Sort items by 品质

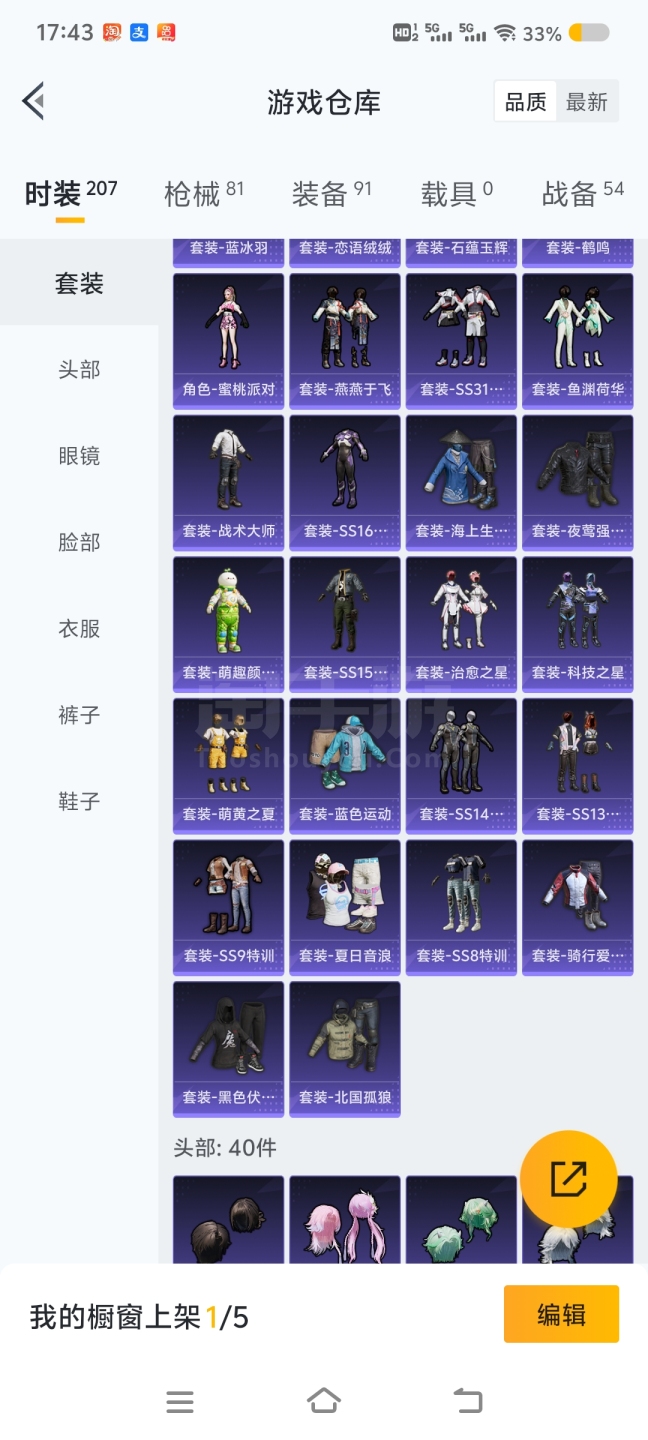(526, 102)
